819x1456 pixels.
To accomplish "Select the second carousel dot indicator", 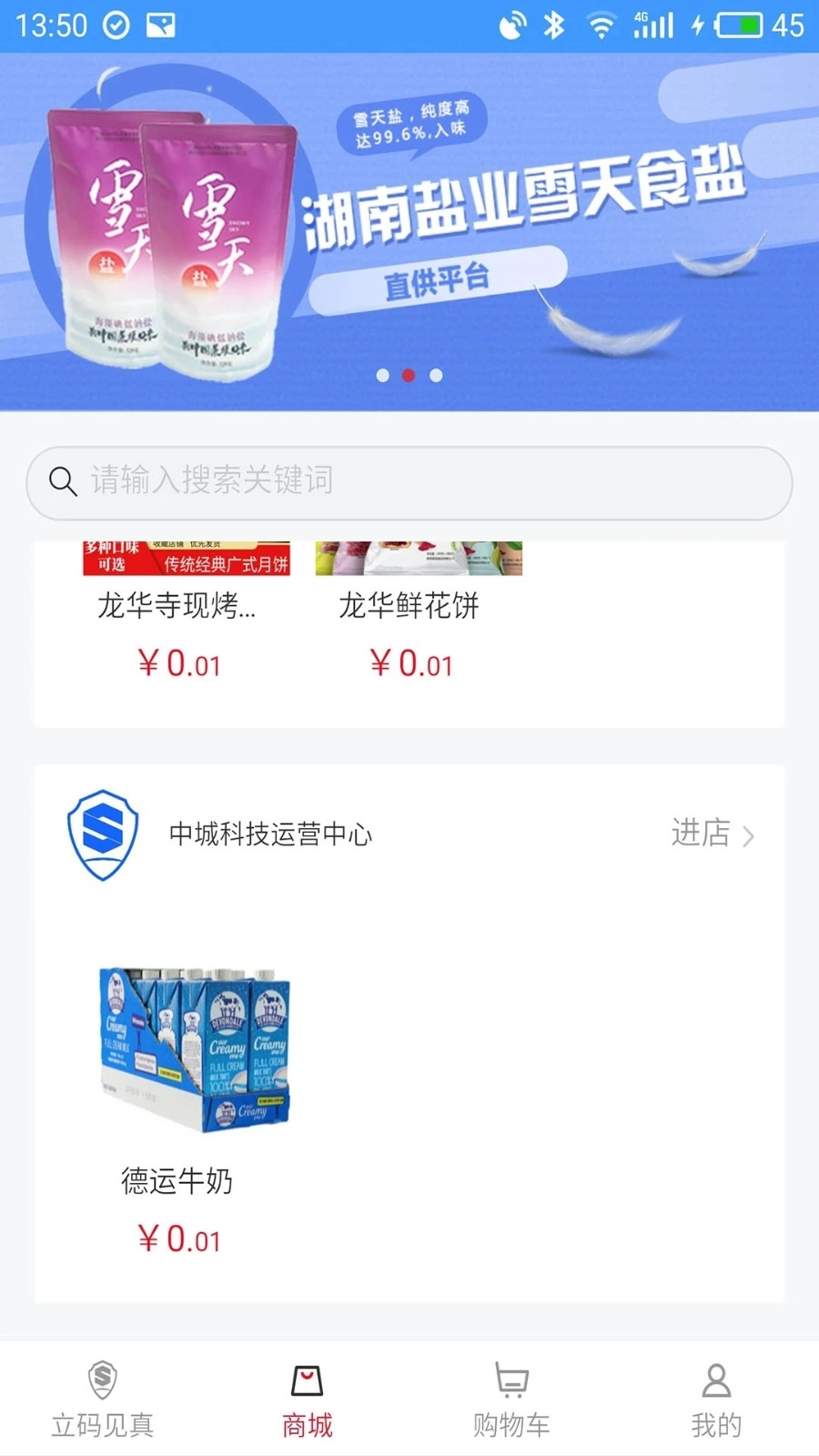I will 409,375.
